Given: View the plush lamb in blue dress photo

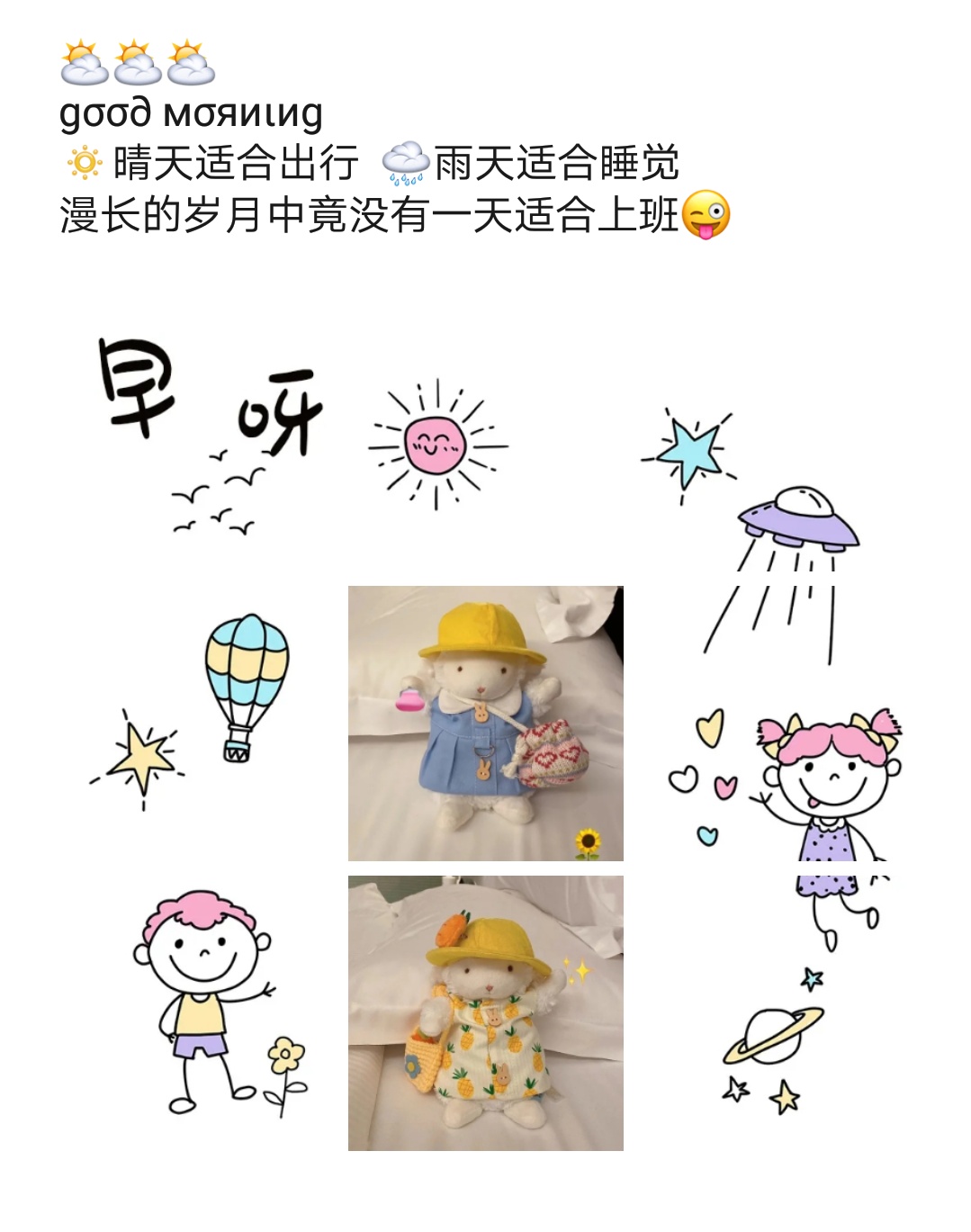Looking at the screenshot, I should click(485, 723).
